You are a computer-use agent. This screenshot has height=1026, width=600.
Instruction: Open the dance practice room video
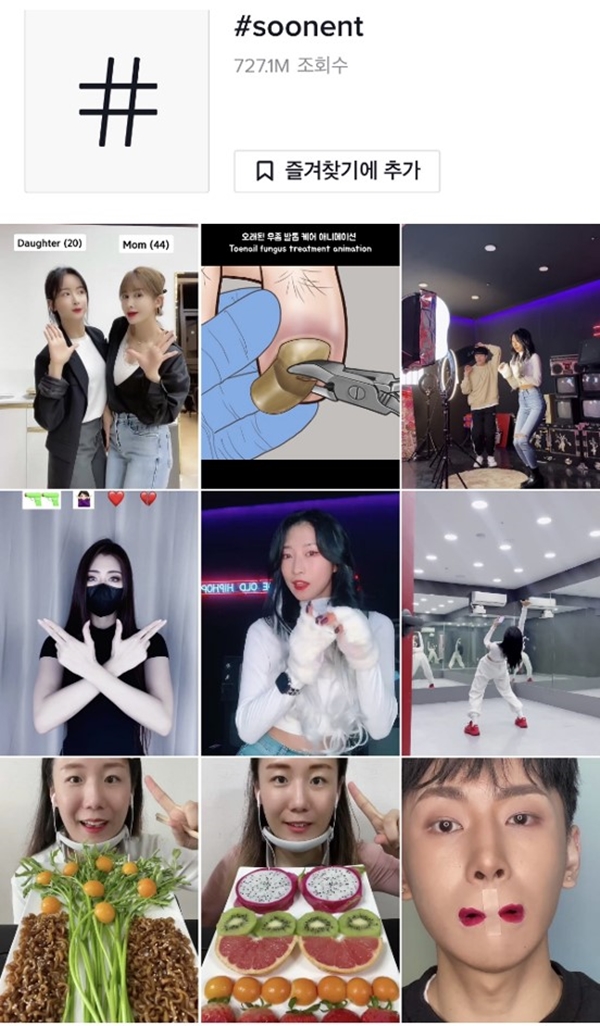501,623
